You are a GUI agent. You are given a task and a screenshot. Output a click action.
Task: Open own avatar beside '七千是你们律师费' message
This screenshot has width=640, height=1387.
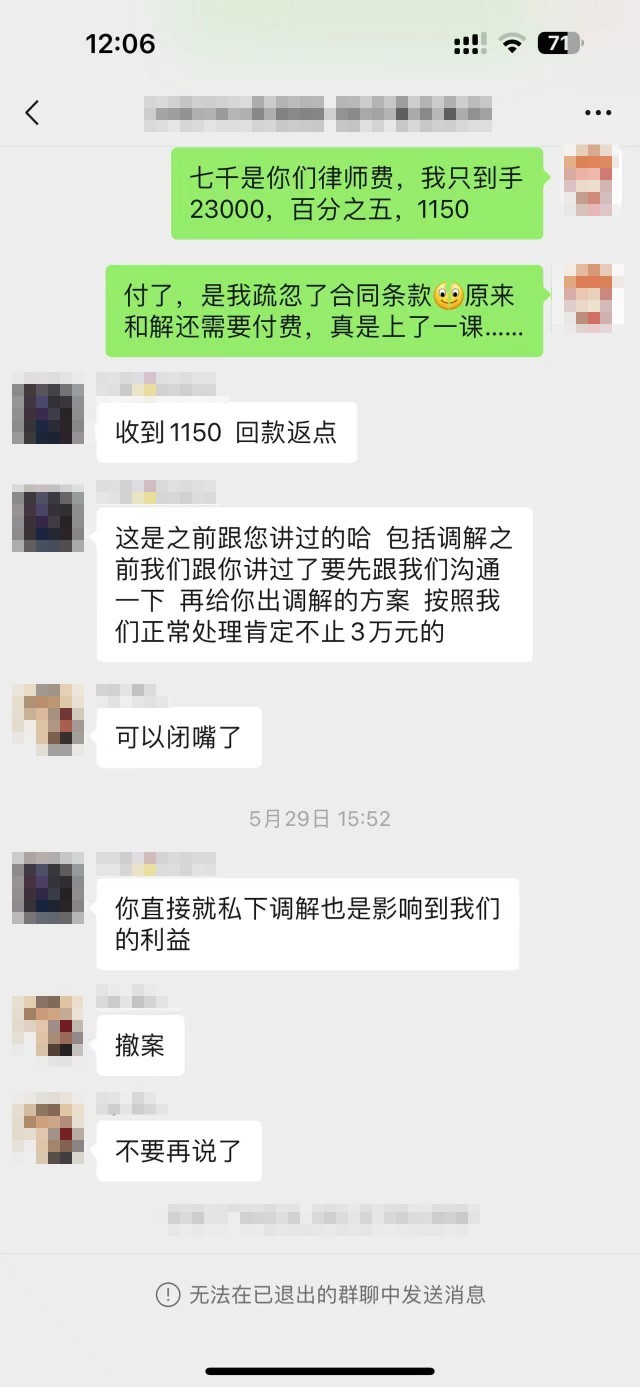(594, 180)
